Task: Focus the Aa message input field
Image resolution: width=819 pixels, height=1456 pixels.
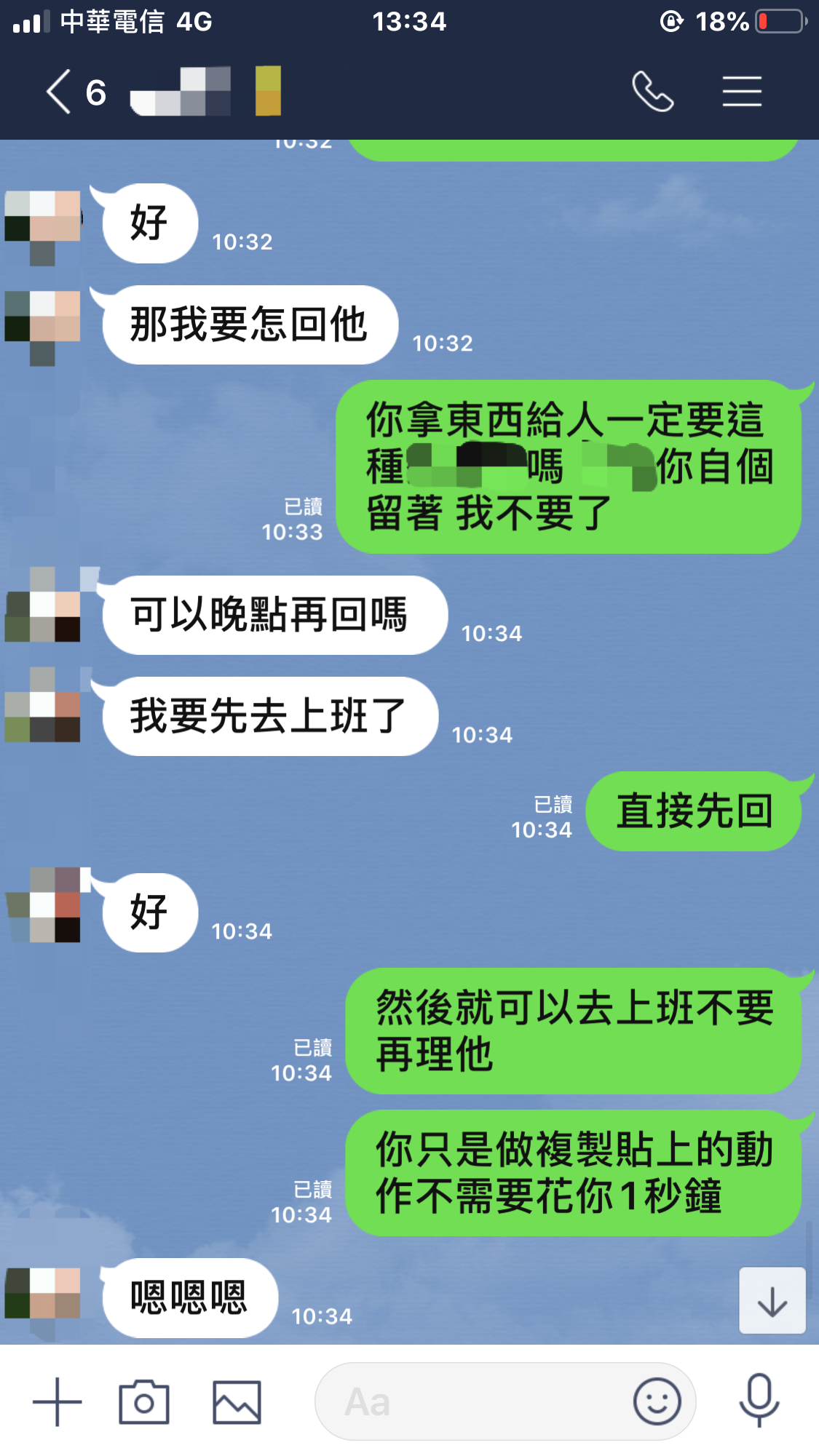Action: [x=473, y=1401]
